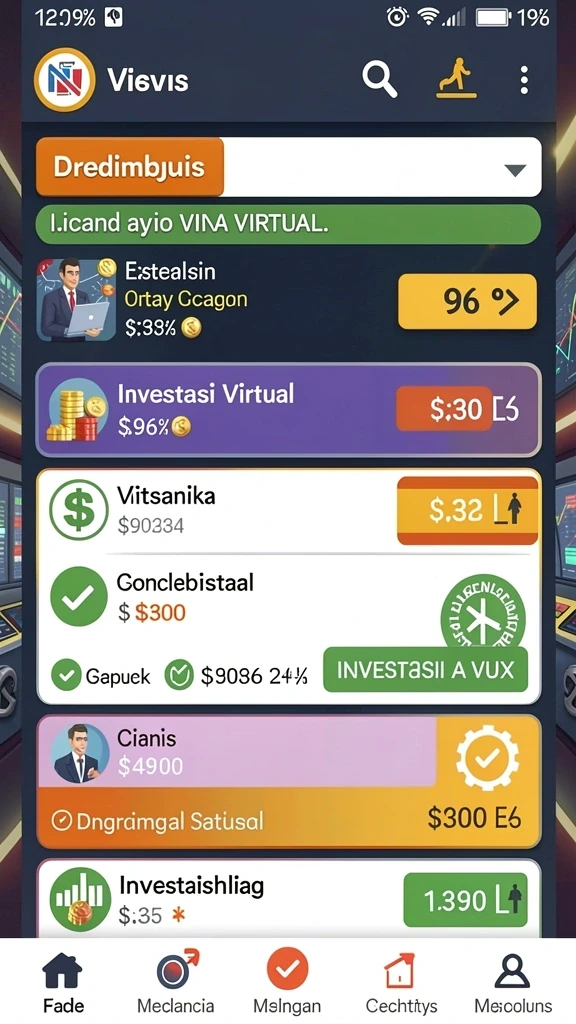Screen dimensions: 576x1024
Task: Open the Investasi Virtual card
Action: [x=289, y=409]
